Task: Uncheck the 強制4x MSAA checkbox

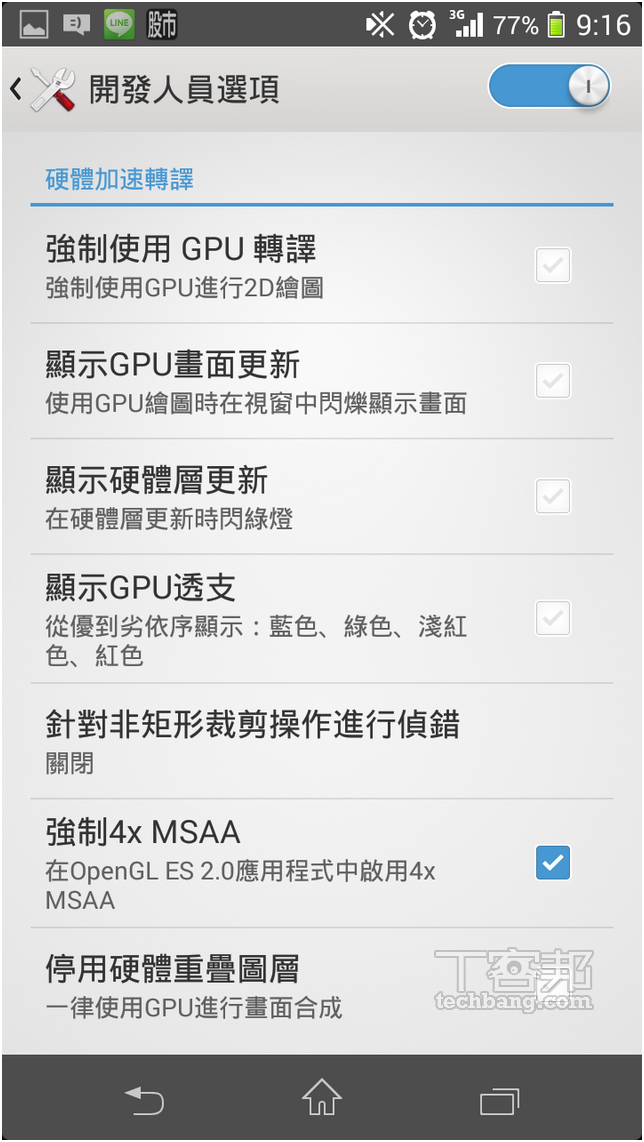Action: [553, 863]
